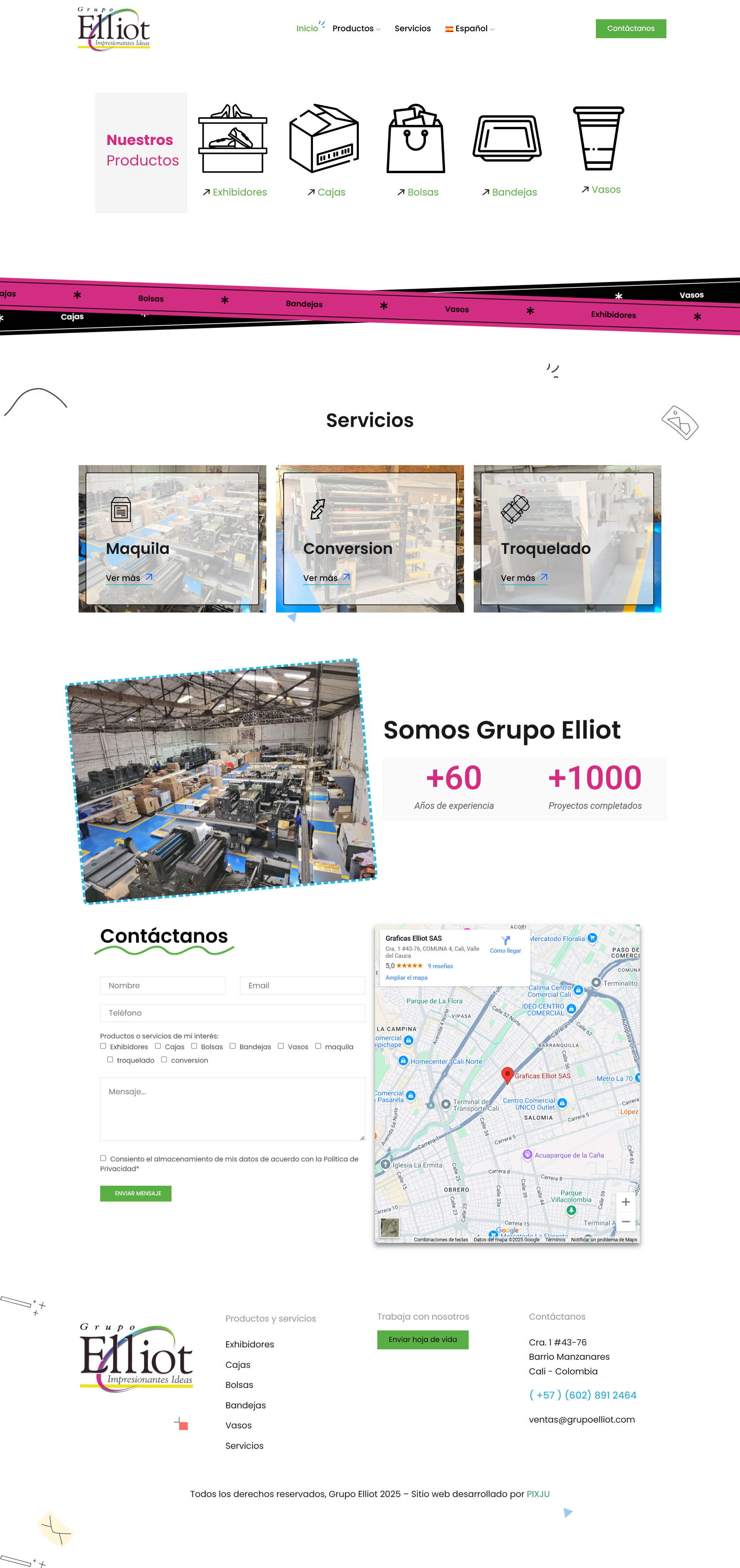Viewport: 740px width, 1568px height.
Task: View the Vasos product category
Action: point(600,190)
